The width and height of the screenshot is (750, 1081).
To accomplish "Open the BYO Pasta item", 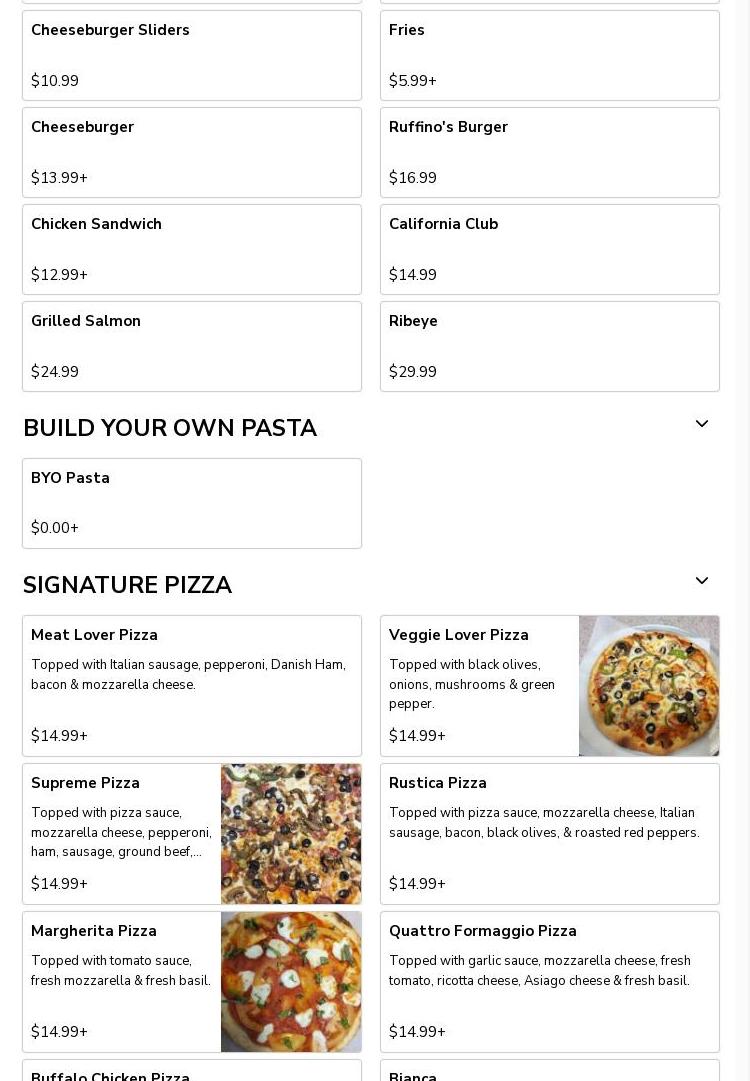I will tap(191, 503).
